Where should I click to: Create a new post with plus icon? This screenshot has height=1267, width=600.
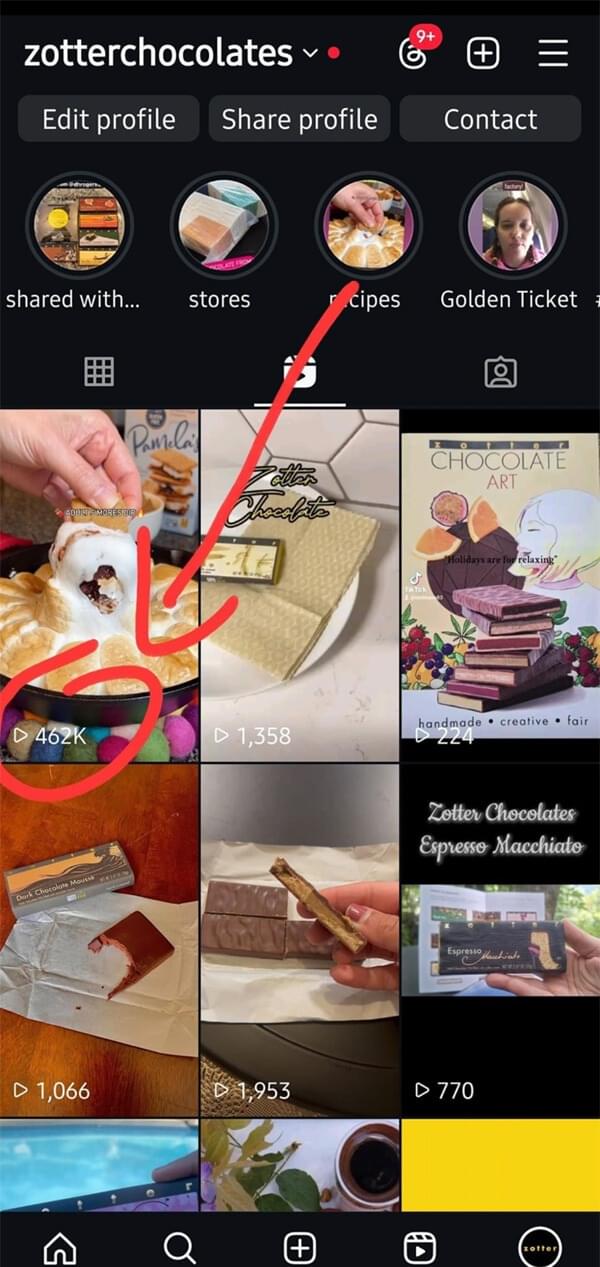[x=483, y=53]
